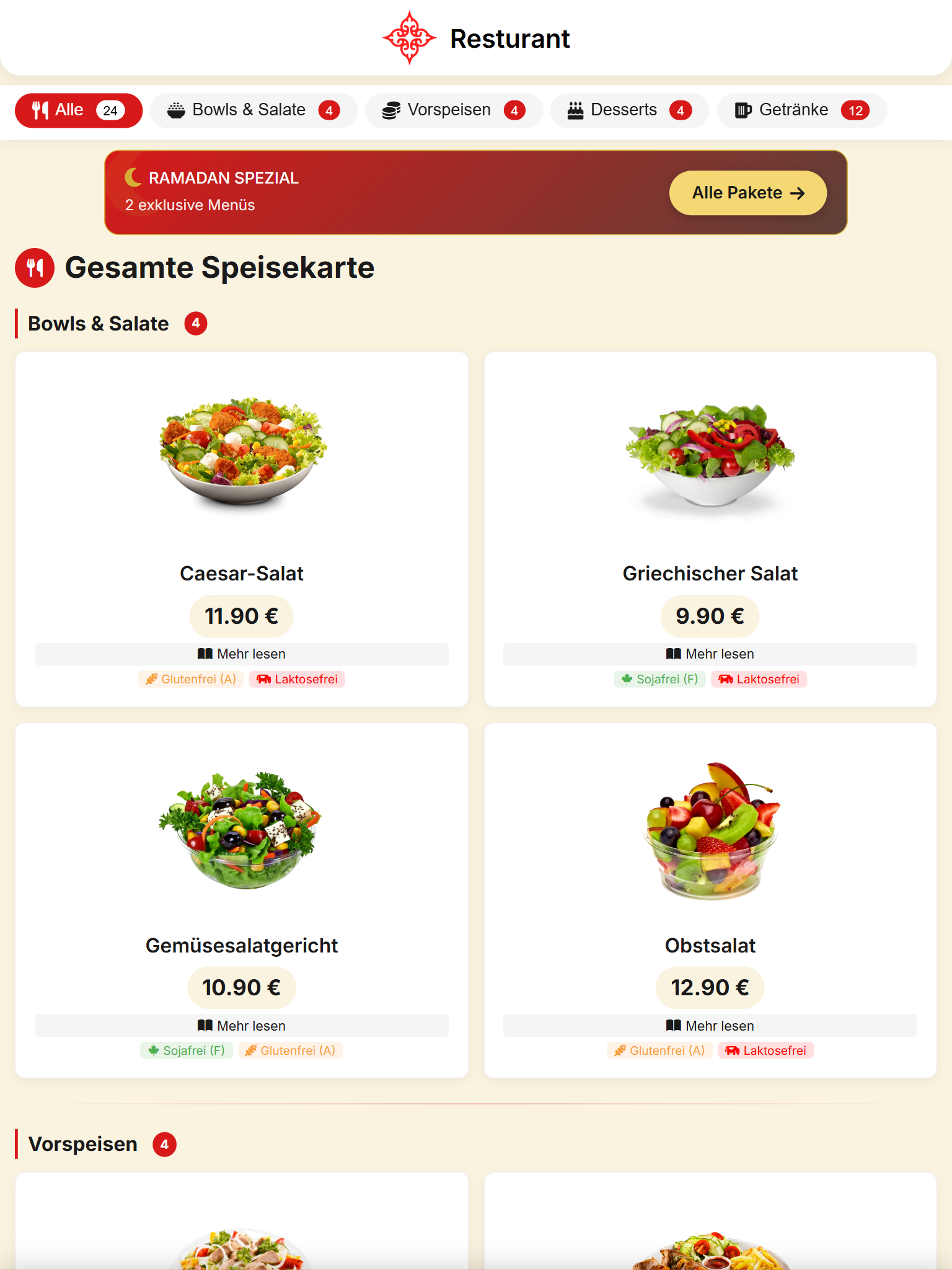Screen dimensions: 952x1270
Task: Toggle Laktosefrei on Griechischer Salat
Action: pyautogui.click(x=759, y=679)
